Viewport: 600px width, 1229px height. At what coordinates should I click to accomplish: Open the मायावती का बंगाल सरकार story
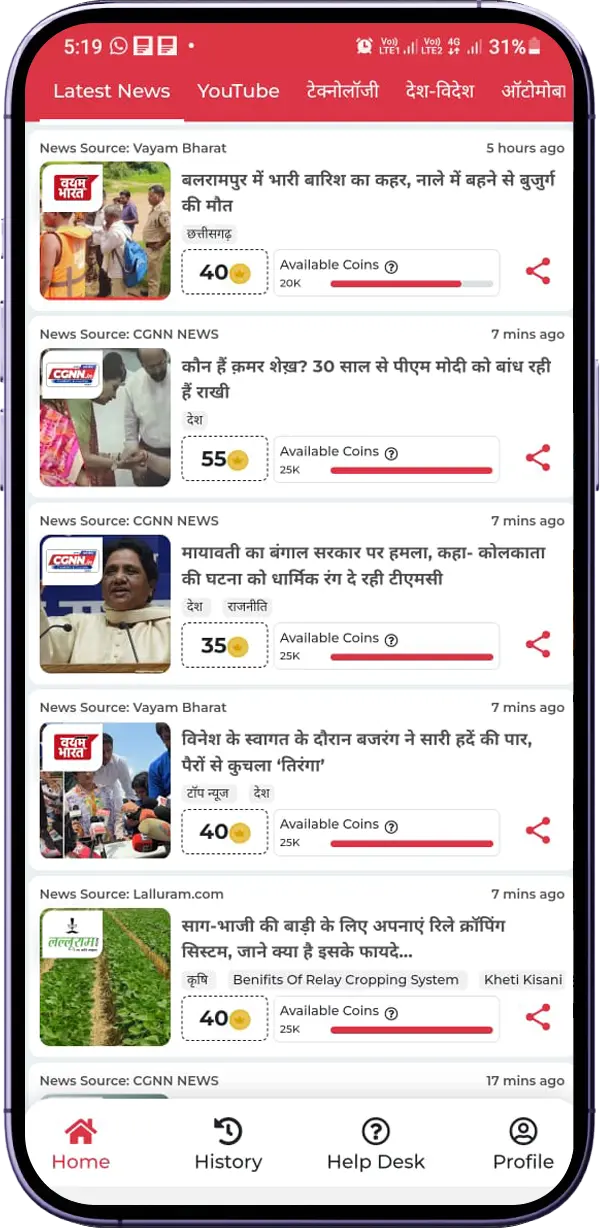(x=368, y=565)
